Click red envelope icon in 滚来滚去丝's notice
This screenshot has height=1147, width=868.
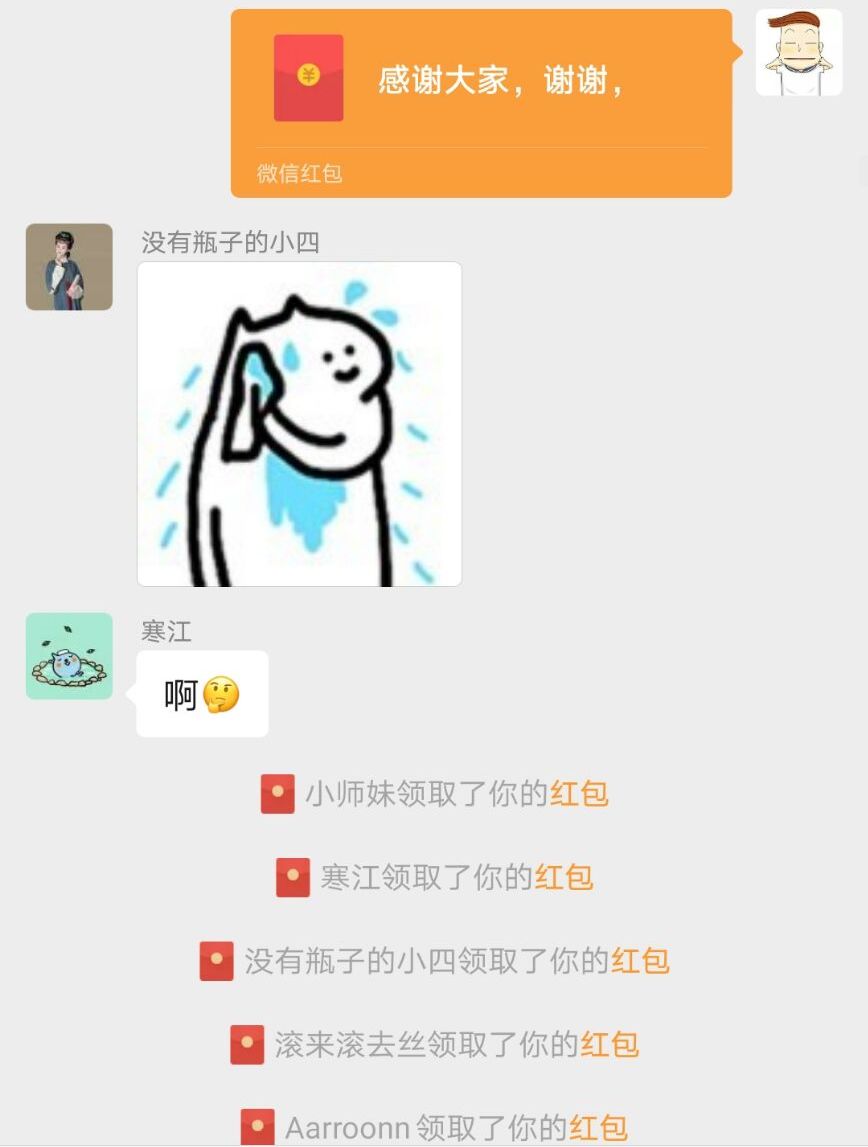(x=249, y=1044)
